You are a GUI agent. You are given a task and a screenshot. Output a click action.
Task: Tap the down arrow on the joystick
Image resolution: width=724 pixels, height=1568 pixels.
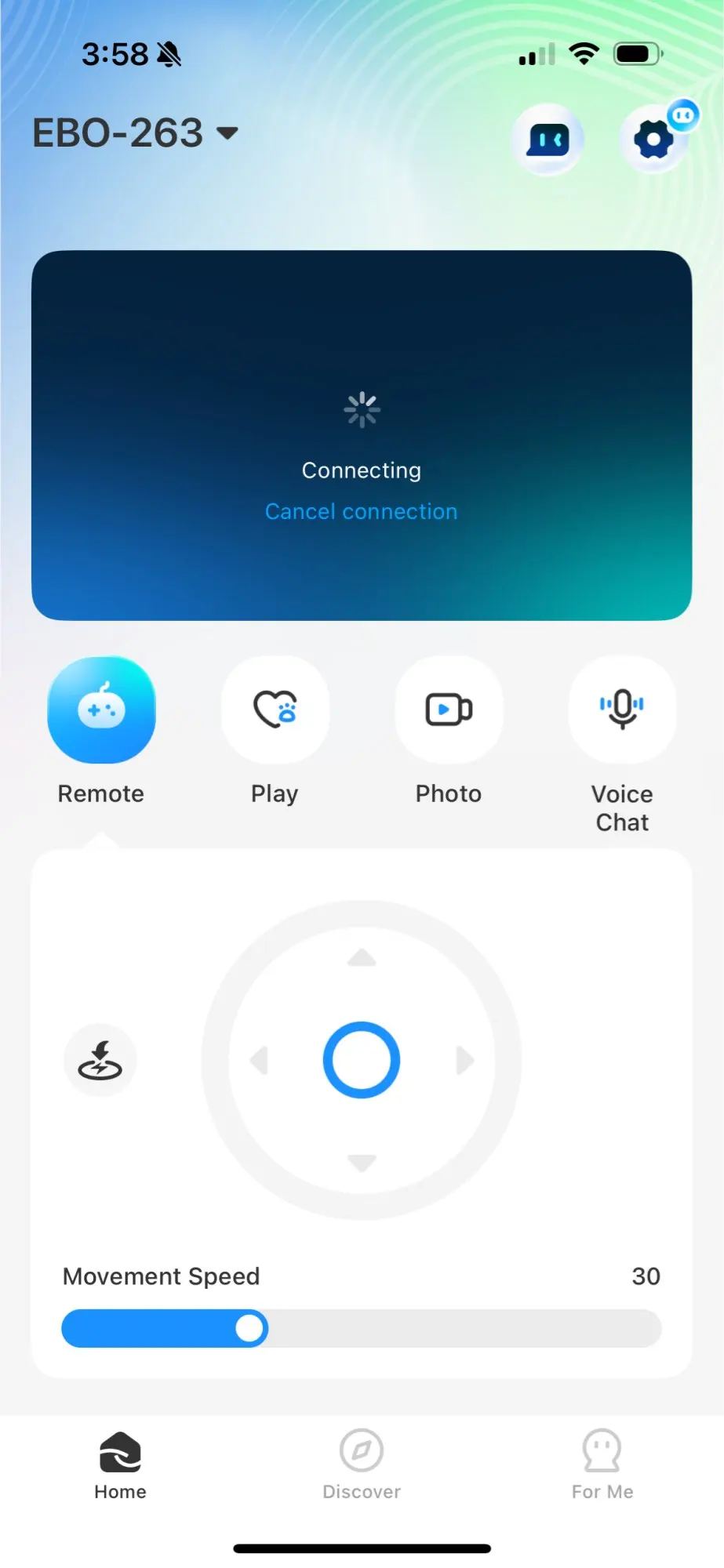362,1163
